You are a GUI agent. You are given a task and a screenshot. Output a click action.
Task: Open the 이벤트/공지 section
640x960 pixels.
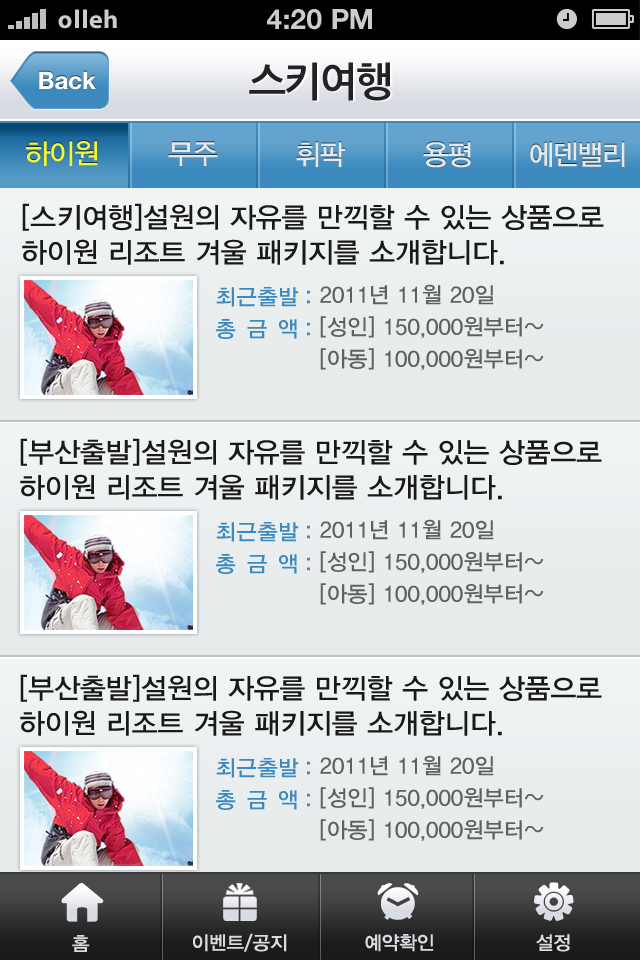[240, 917]
